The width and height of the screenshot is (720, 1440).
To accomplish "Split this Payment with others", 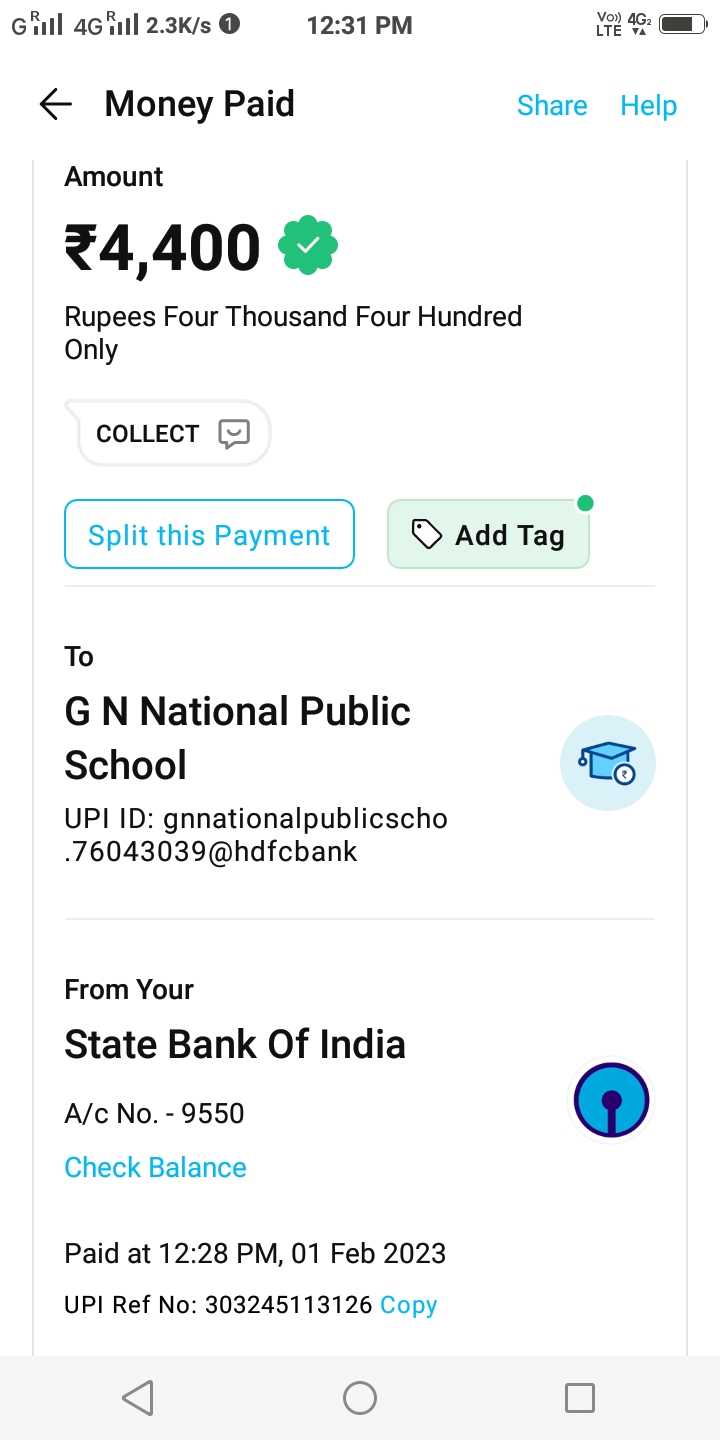I will pos(209,535).
